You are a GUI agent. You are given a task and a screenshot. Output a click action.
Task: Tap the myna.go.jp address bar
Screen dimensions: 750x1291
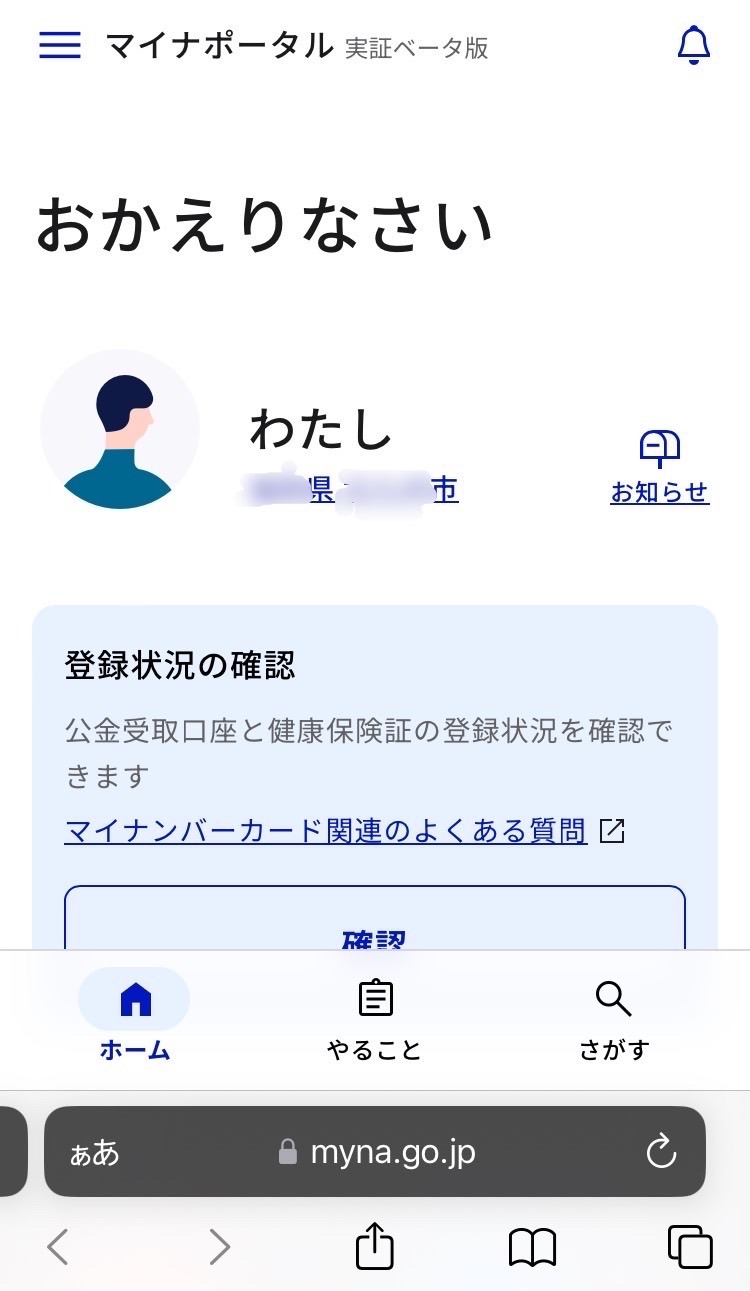coord(392,1152)
